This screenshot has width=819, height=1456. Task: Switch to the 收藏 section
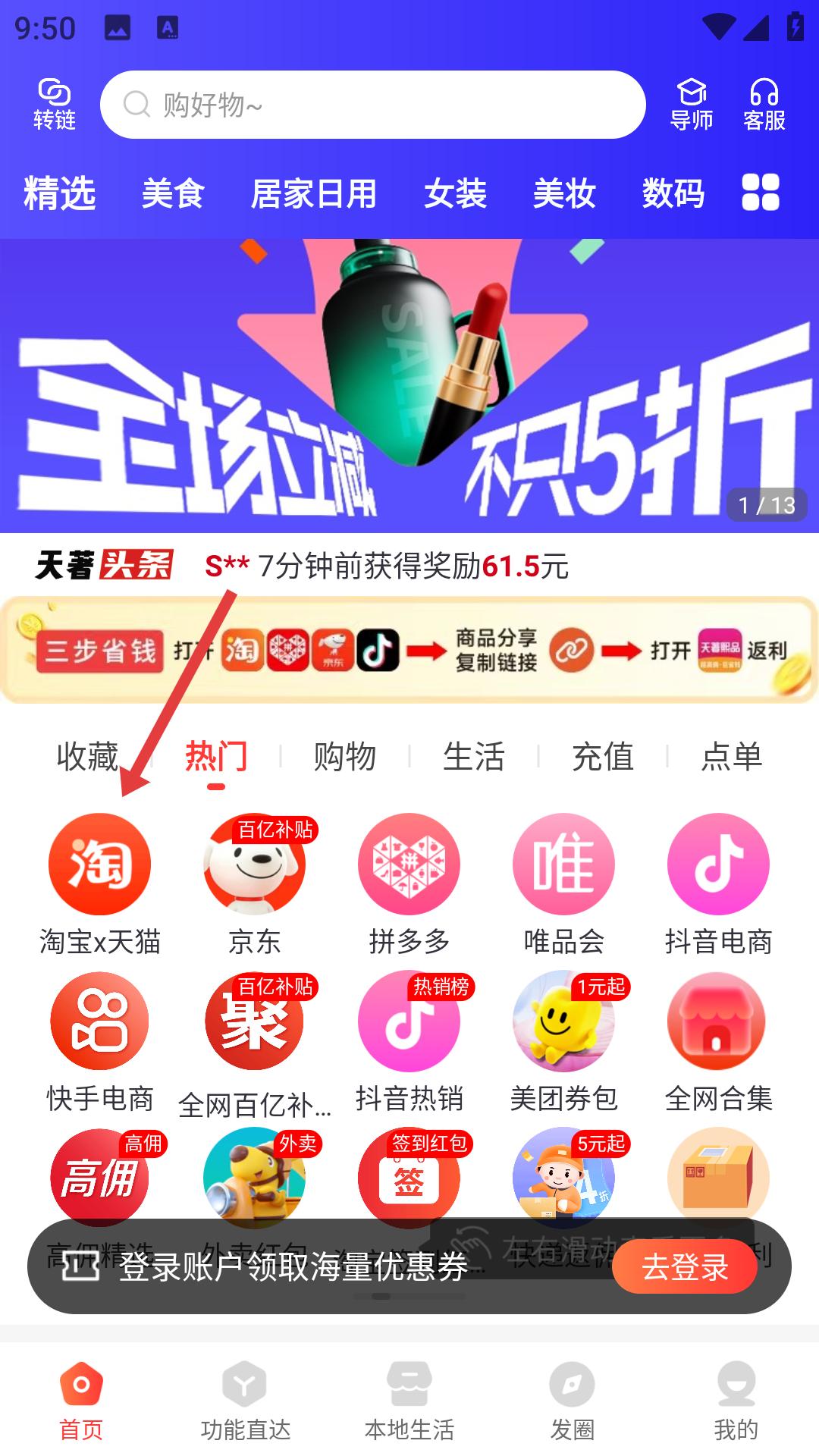(x=87, y=757)
